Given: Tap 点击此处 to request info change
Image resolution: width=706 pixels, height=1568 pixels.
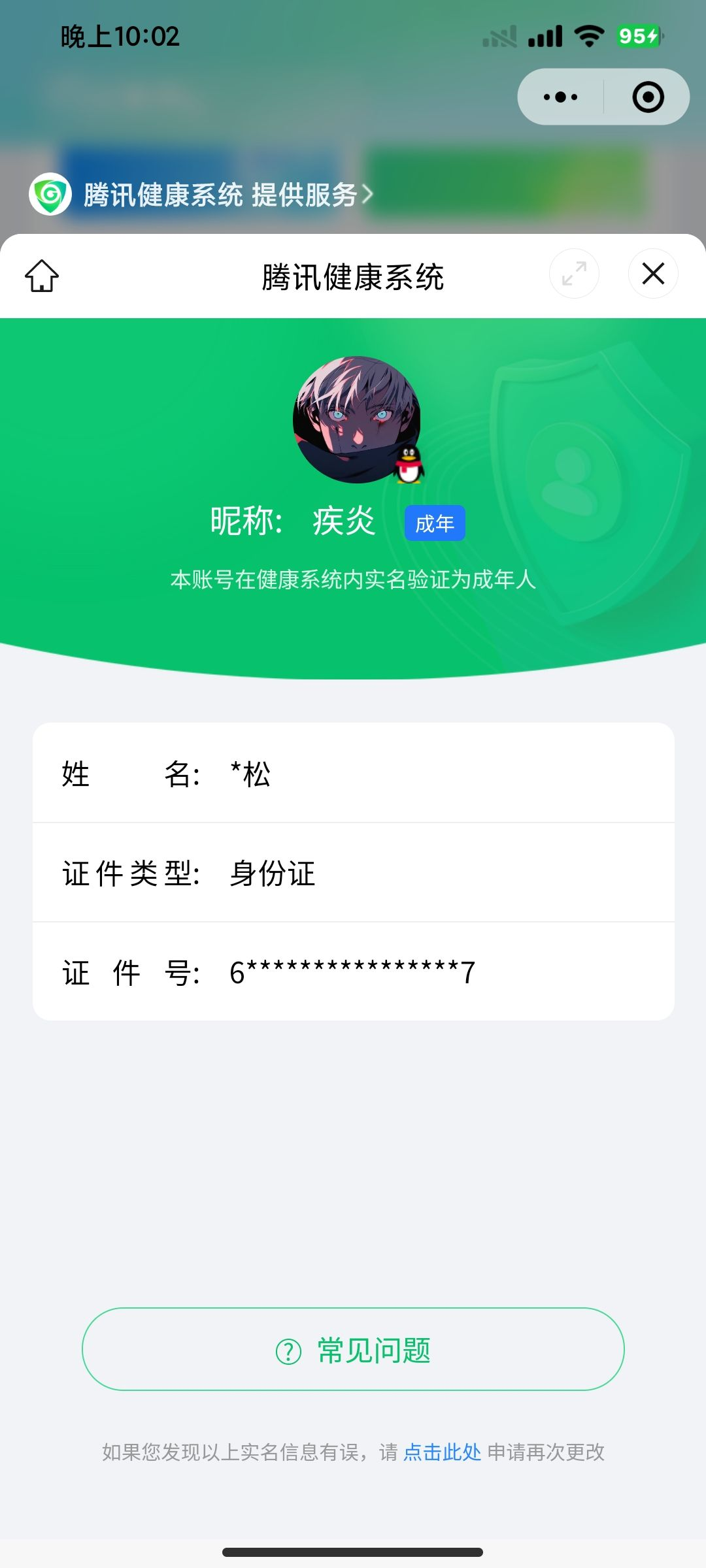Looking at the screenshot, I should coord(442,1452).
